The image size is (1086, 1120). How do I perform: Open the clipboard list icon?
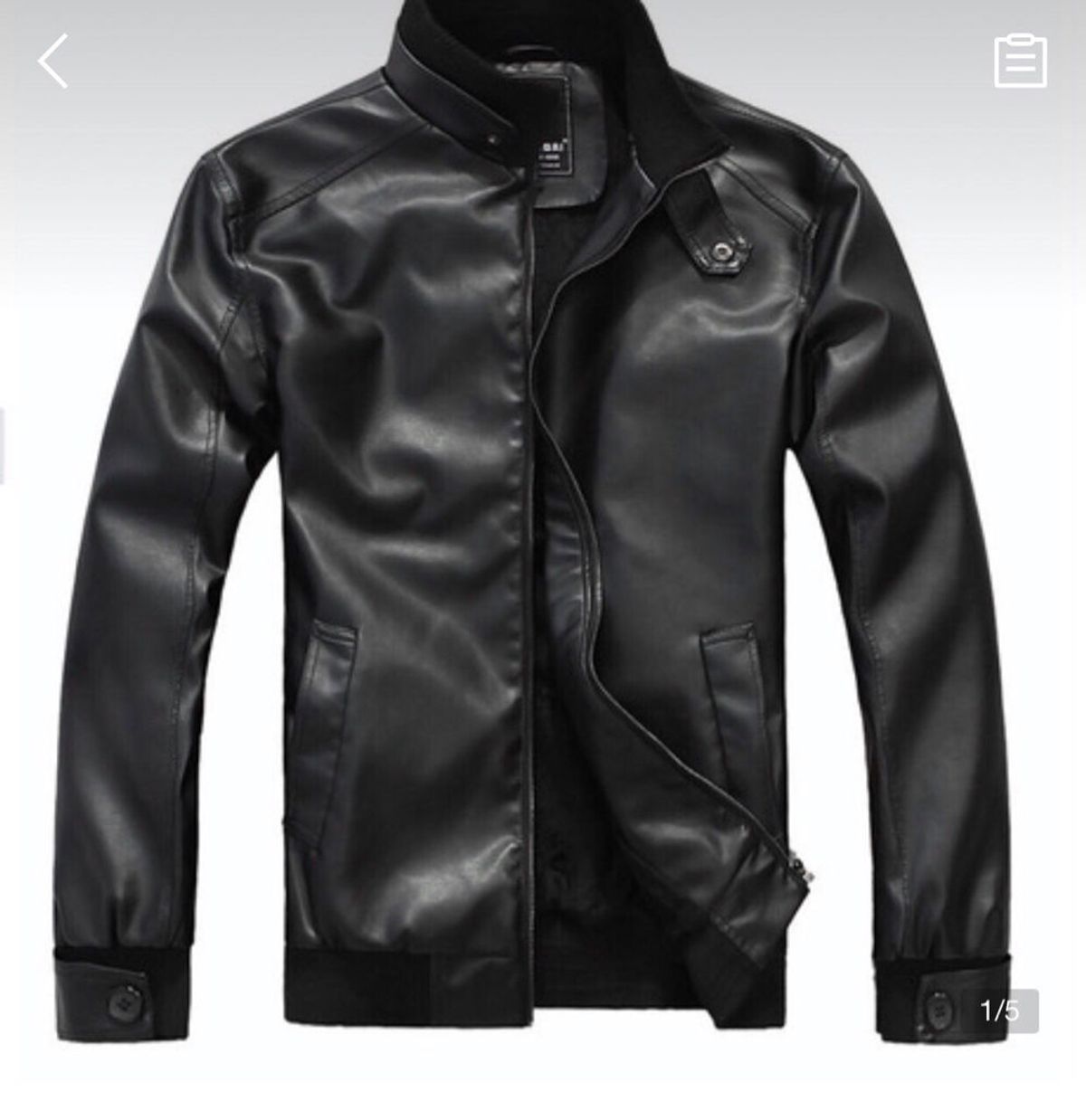(1020, 61)
